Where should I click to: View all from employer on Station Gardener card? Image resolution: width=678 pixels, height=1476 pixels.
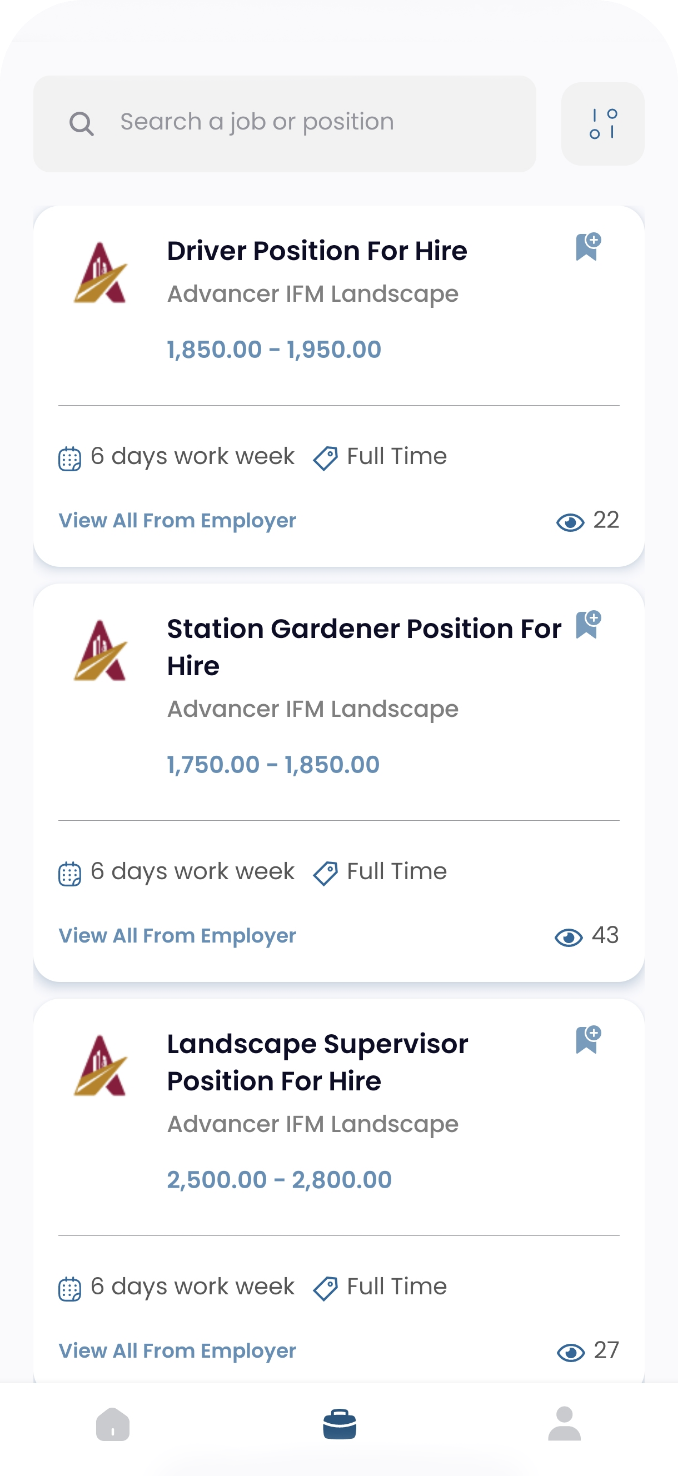(178, 936)
